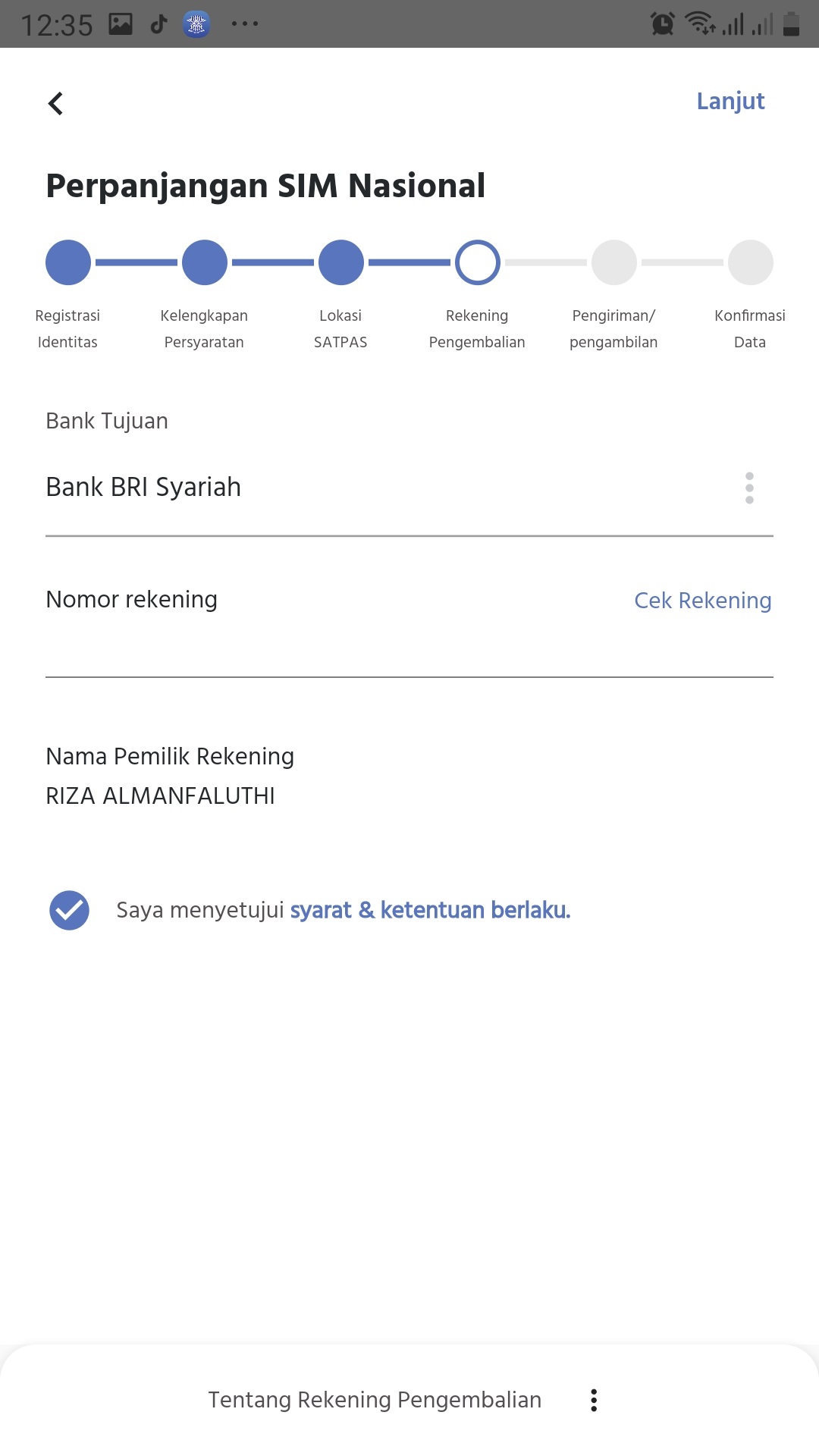819x1456 pixels.
Task: Uncheck the terms agreement checkbox
Action: (70, 910)
